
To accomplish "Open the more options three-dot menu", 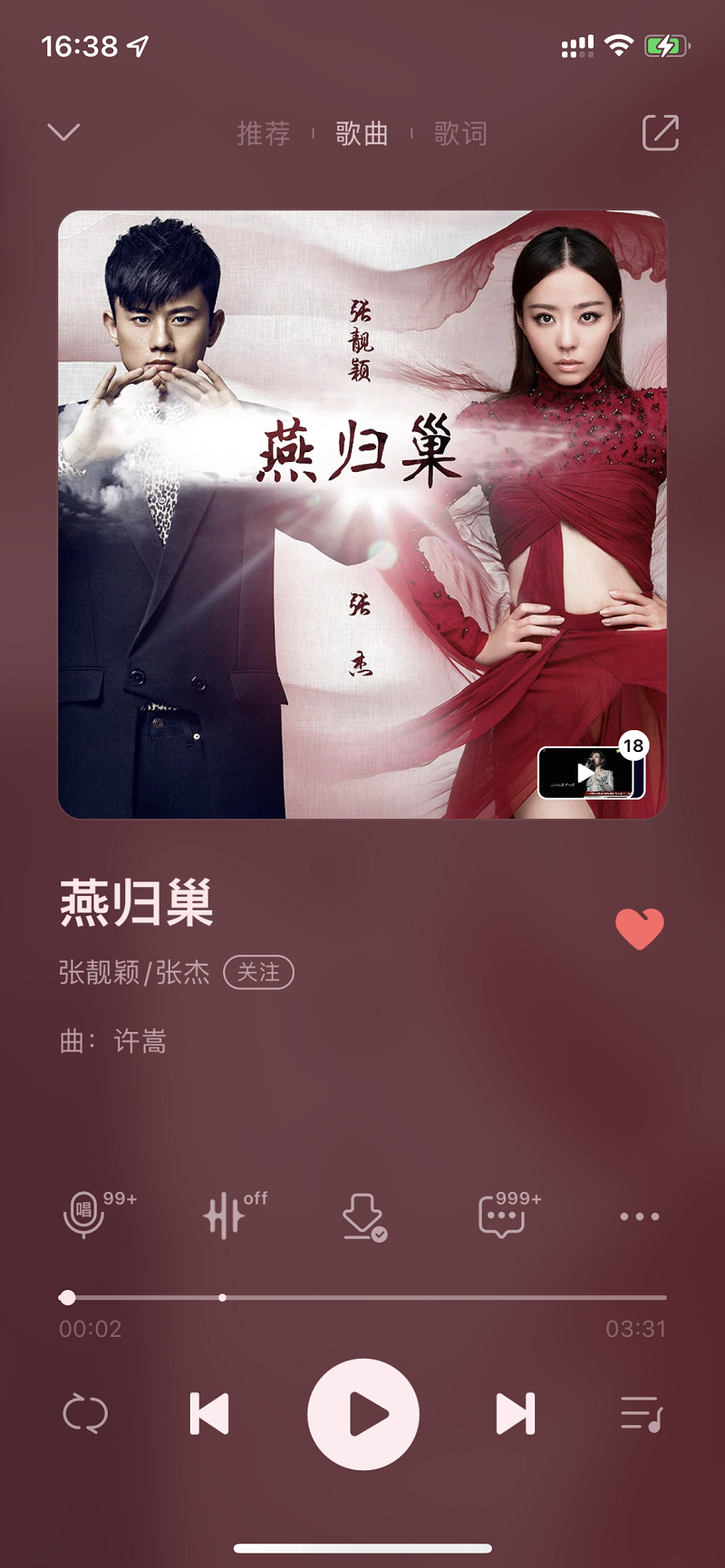I will 639,1216.
